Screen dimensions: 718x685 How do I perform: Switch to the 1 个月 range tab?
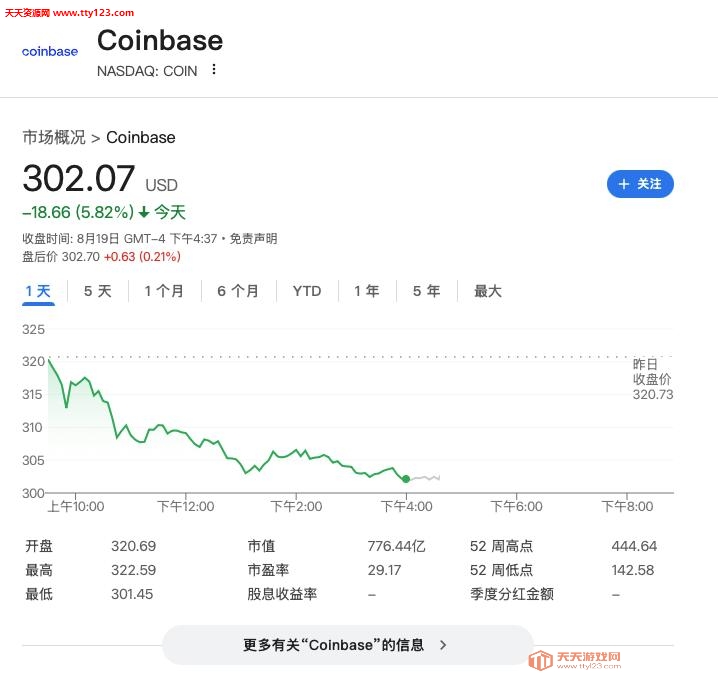(x=164, y=291)
